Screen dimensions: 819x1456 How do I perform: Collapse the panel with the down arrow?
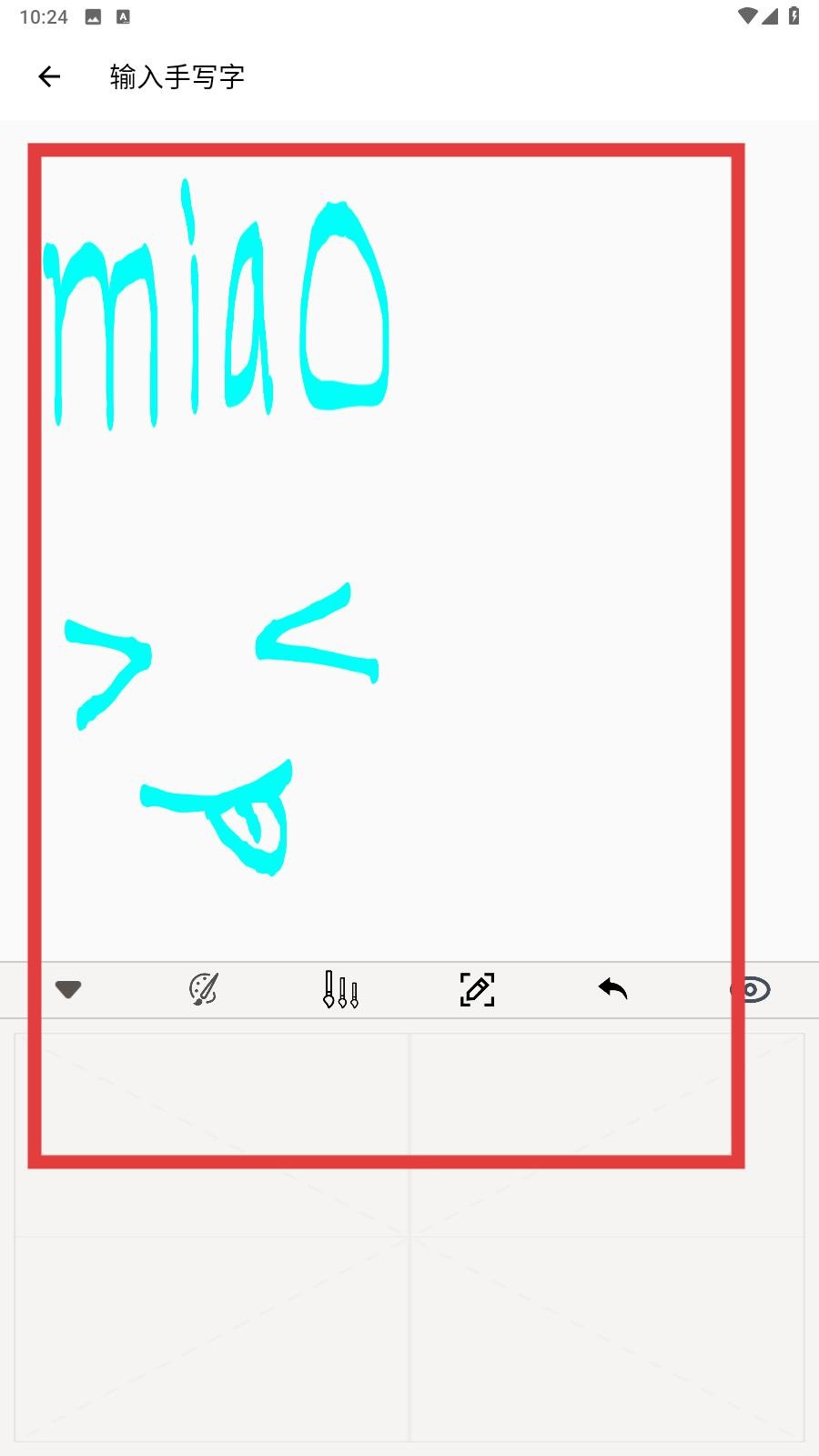[68, 989]
